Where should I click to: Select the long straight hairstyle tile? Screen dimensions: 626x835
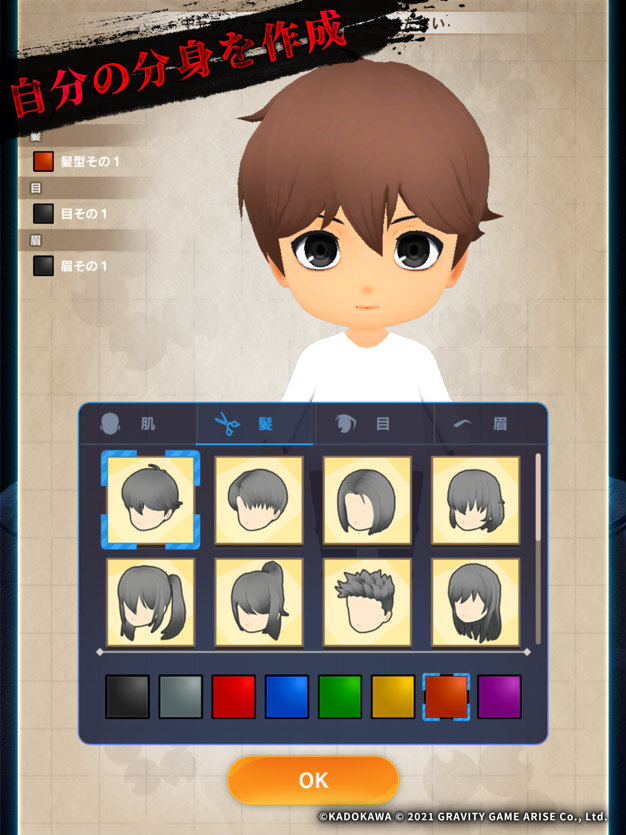click(475, 602)
